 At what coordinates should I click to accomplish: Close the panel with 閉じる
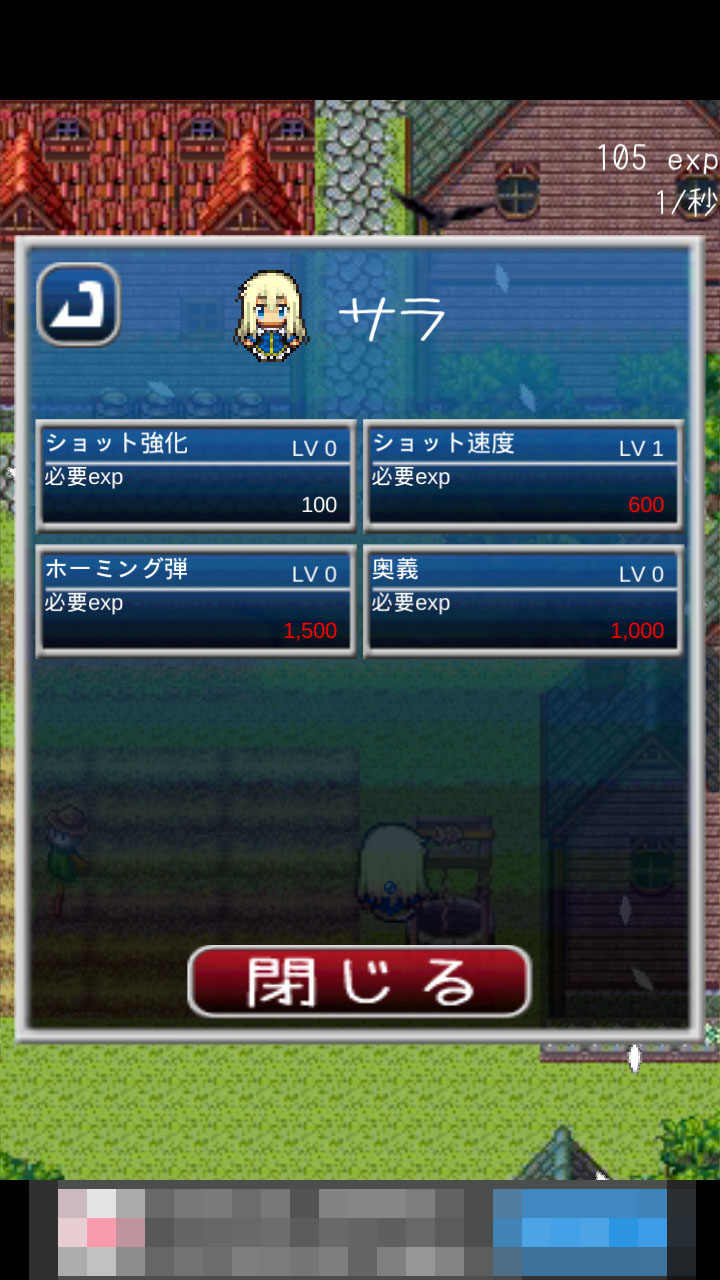[359, 982]
